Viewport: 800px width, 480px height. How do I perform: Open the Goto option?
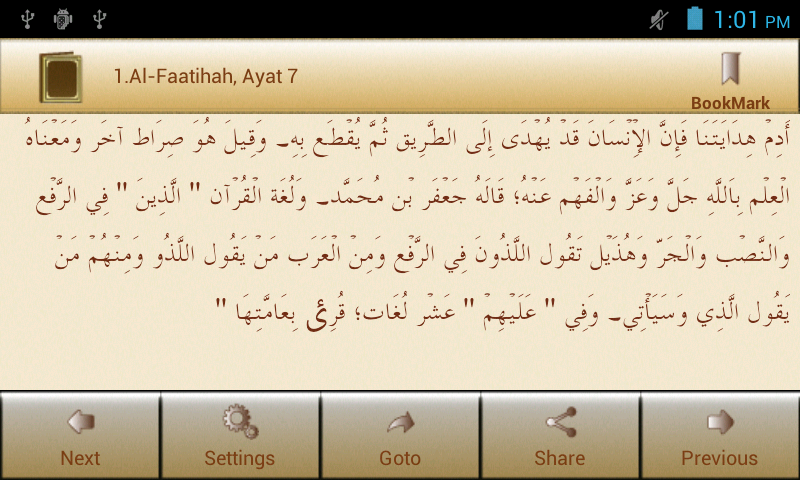pyautogui.click(x=400, y=436)
